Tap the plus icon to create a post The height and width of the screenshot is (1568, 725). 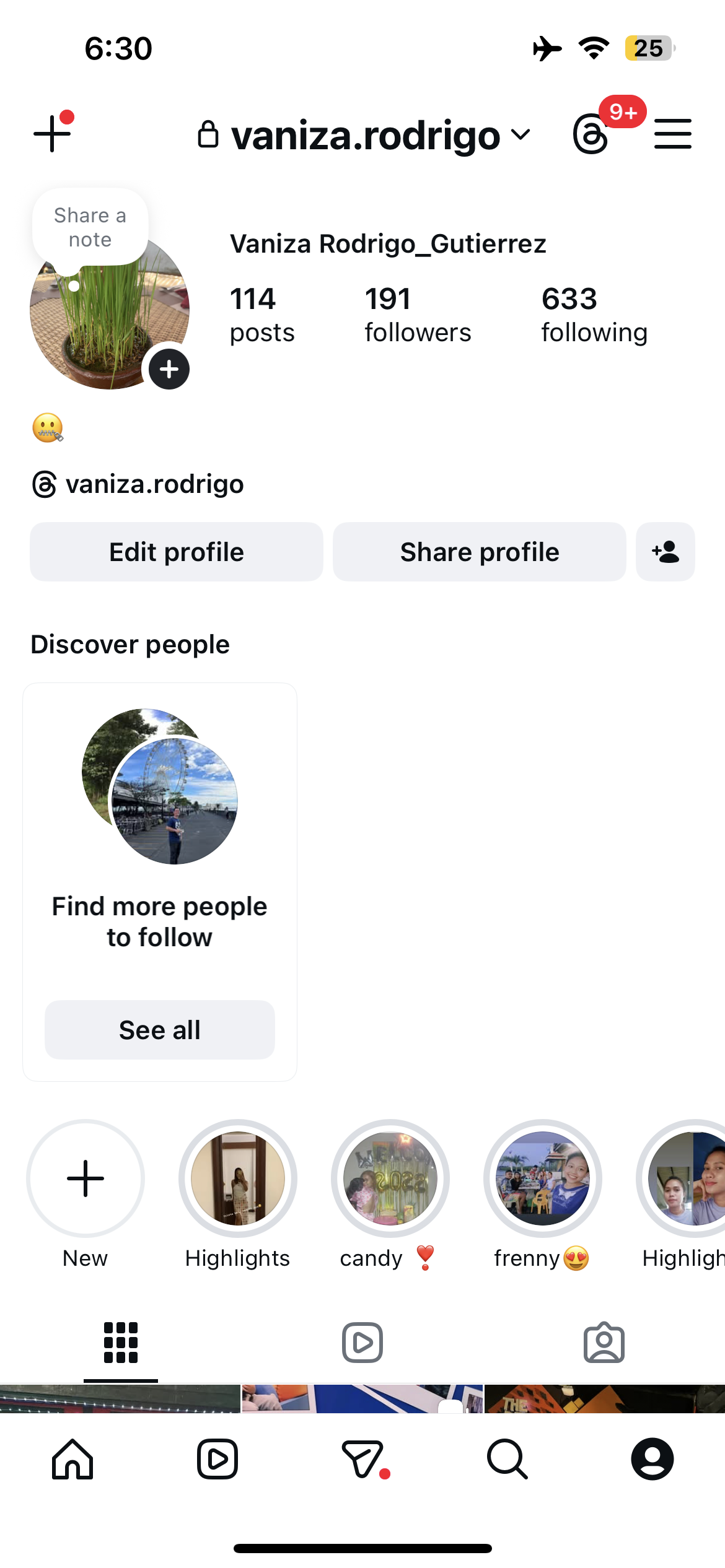pos(53,133)
